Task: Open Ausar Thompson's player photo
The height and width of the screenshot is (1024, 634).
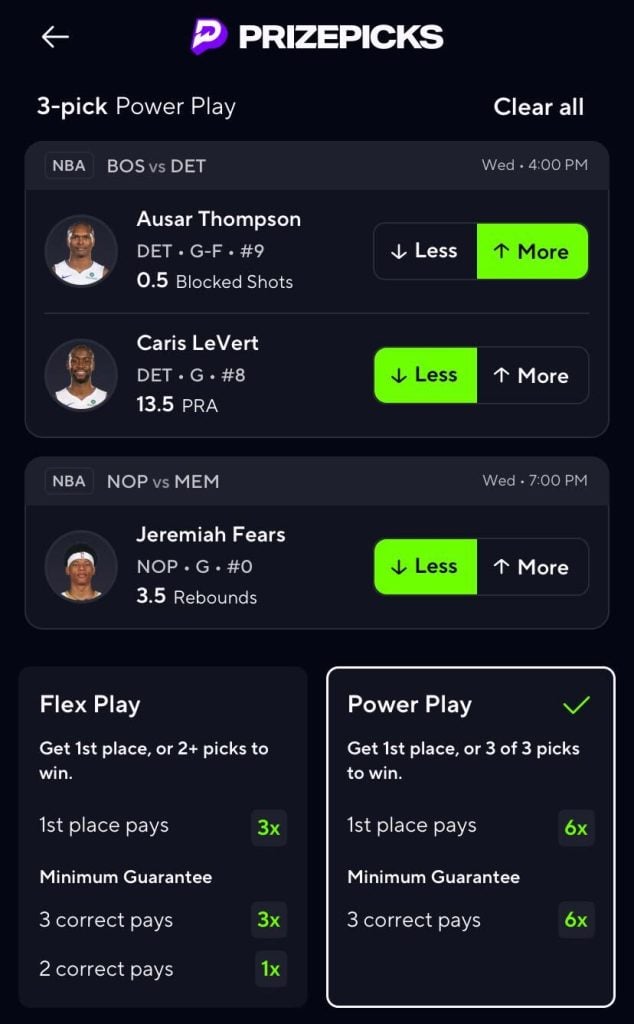Action: (81, 250)
